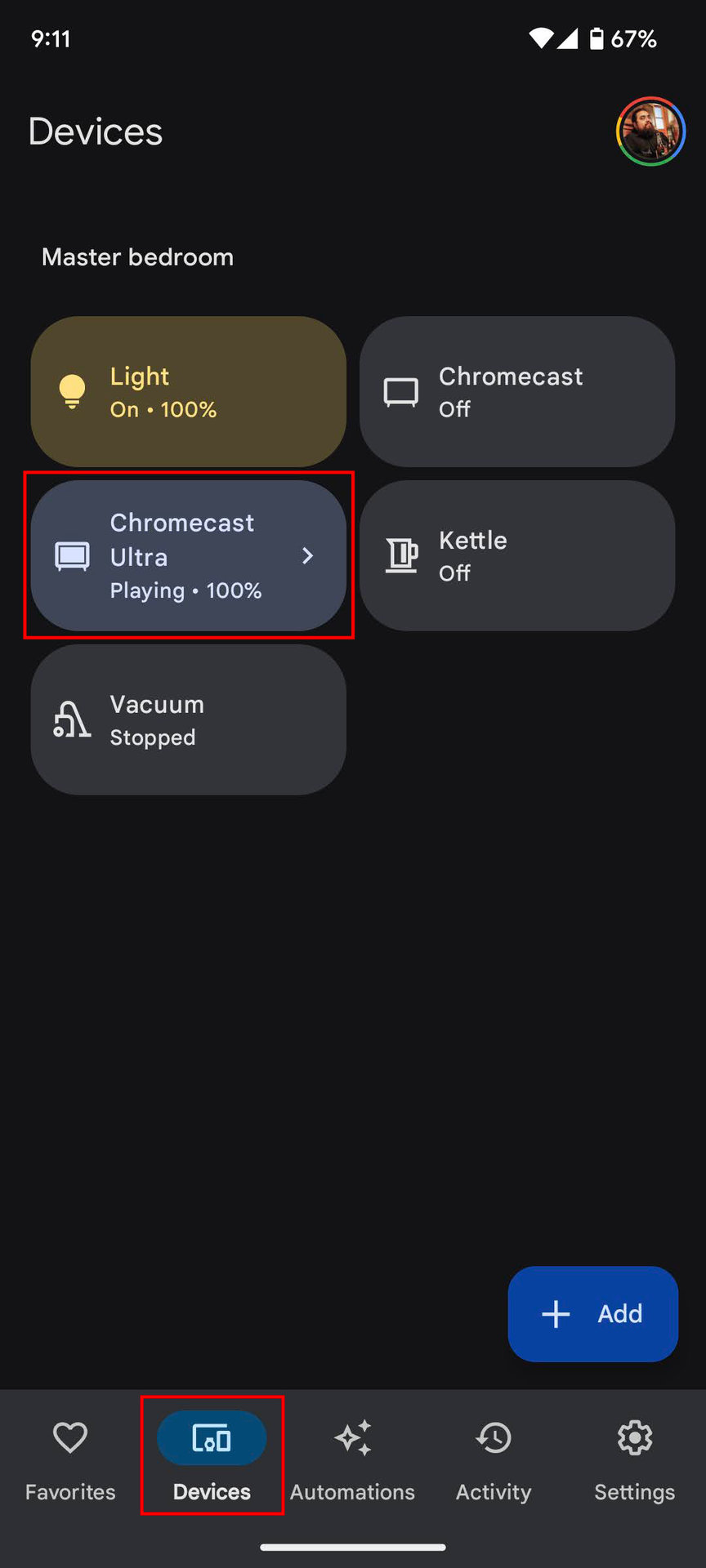Add a new device
The width and height of the screenshot is (706, 1568).
pos(593,1314)
